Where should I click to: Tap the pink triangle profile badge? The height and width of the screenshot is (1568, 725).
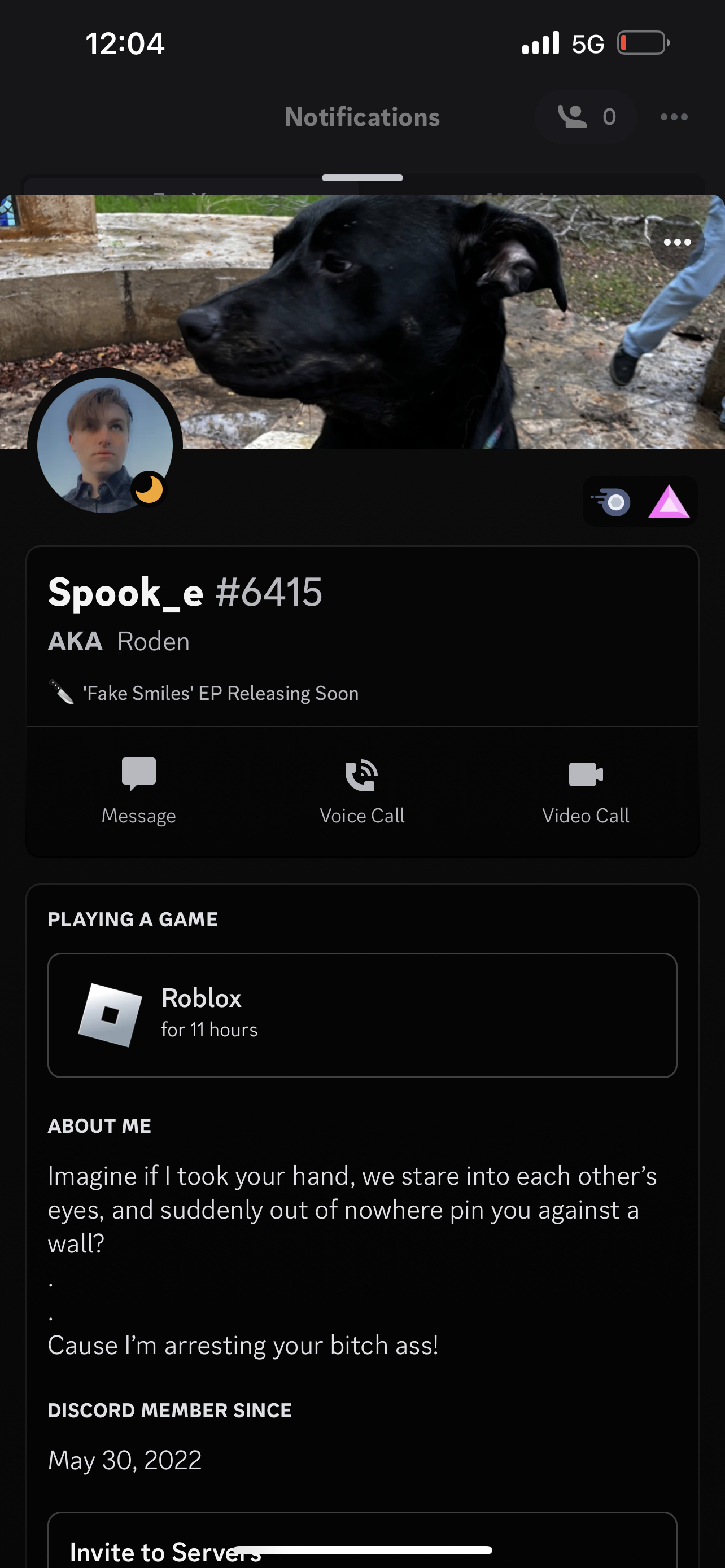pyautogui.click(x=669, y=502)
